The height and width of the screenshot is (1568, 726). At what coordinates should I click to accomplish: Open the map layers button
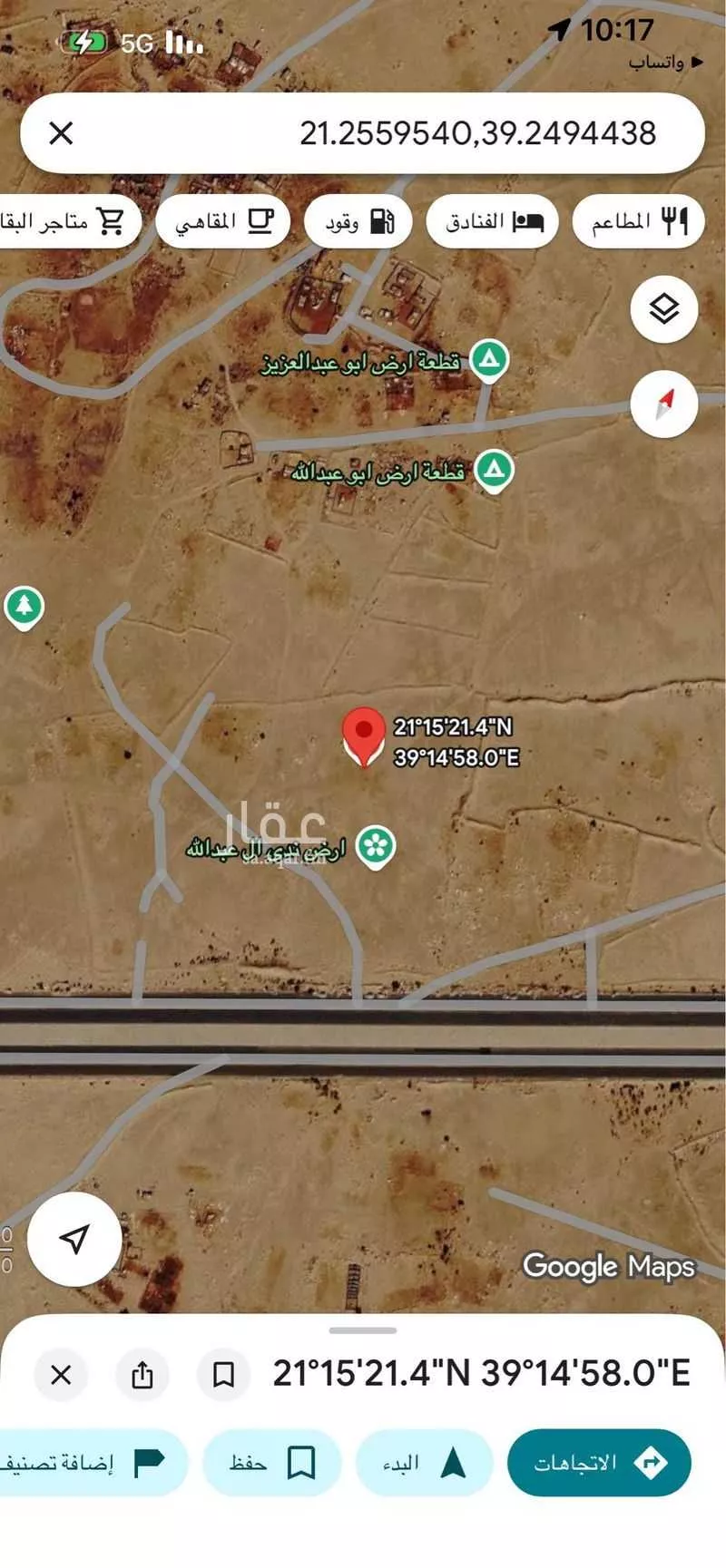664,309
